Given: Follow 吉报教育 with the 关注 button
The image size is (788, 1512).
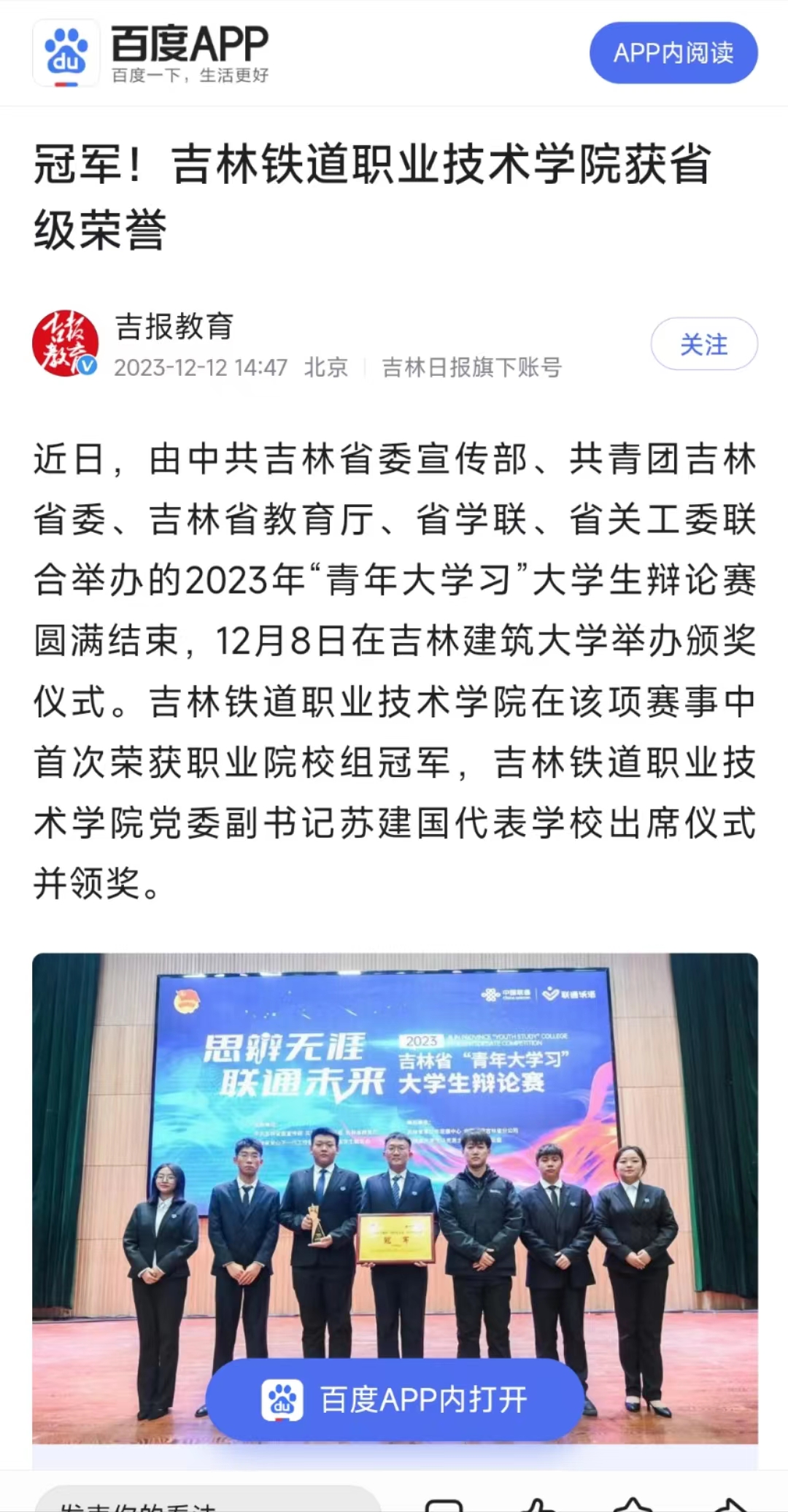Looking at the screenshot, I should pos(703,344).
